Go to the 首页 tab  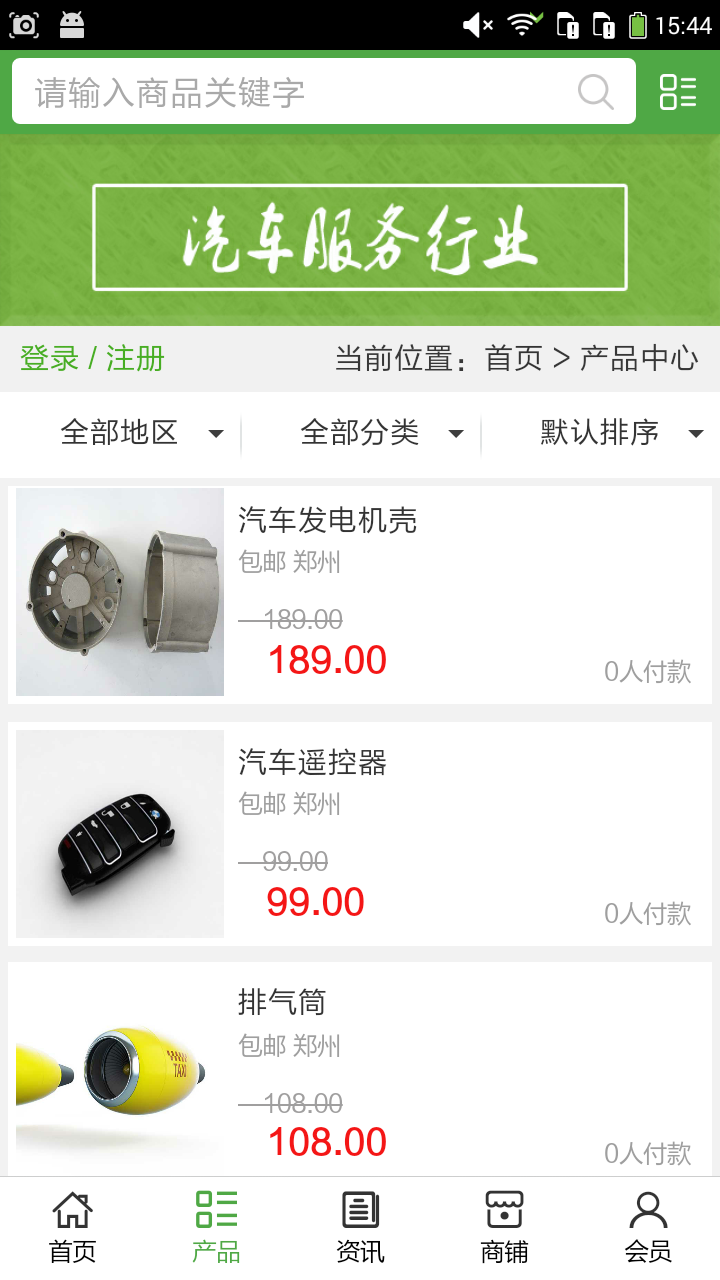tap(72, 1228)
